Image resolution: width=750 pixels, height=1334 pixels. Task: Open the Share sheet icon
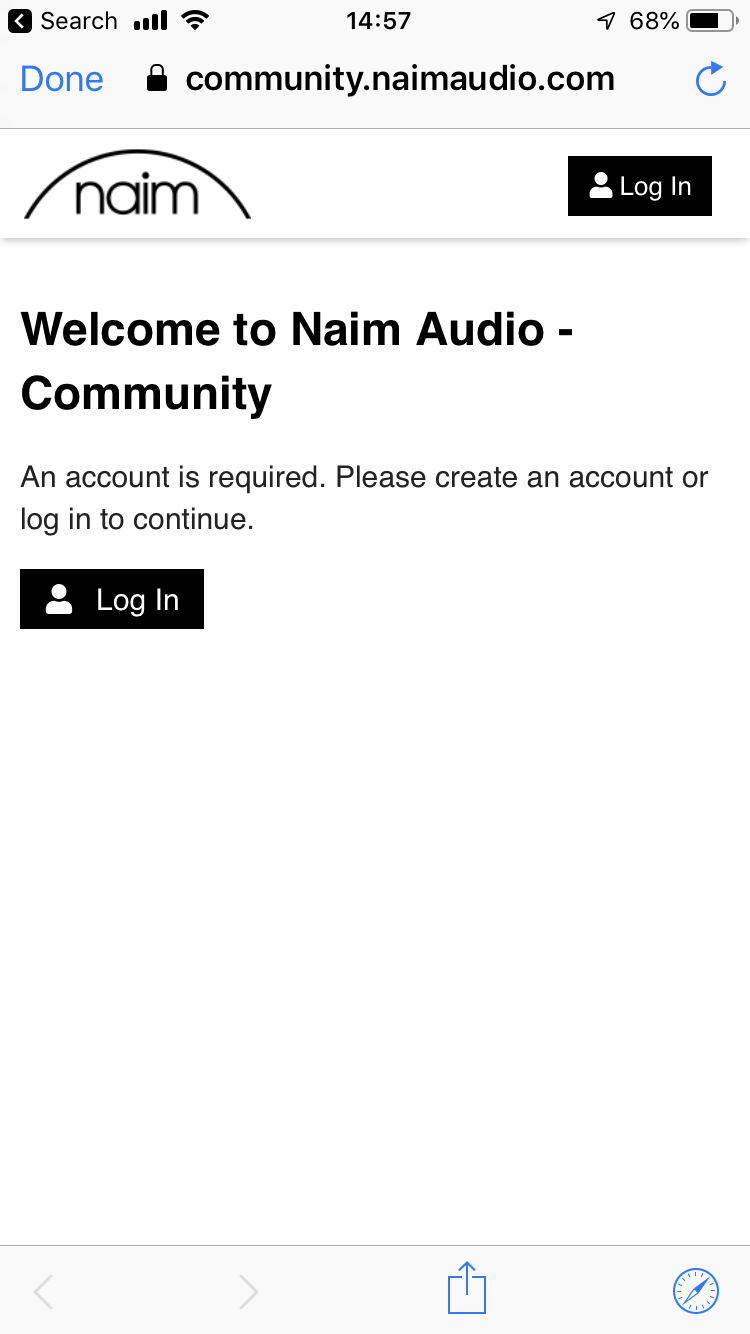click(x=465, y=1289)
